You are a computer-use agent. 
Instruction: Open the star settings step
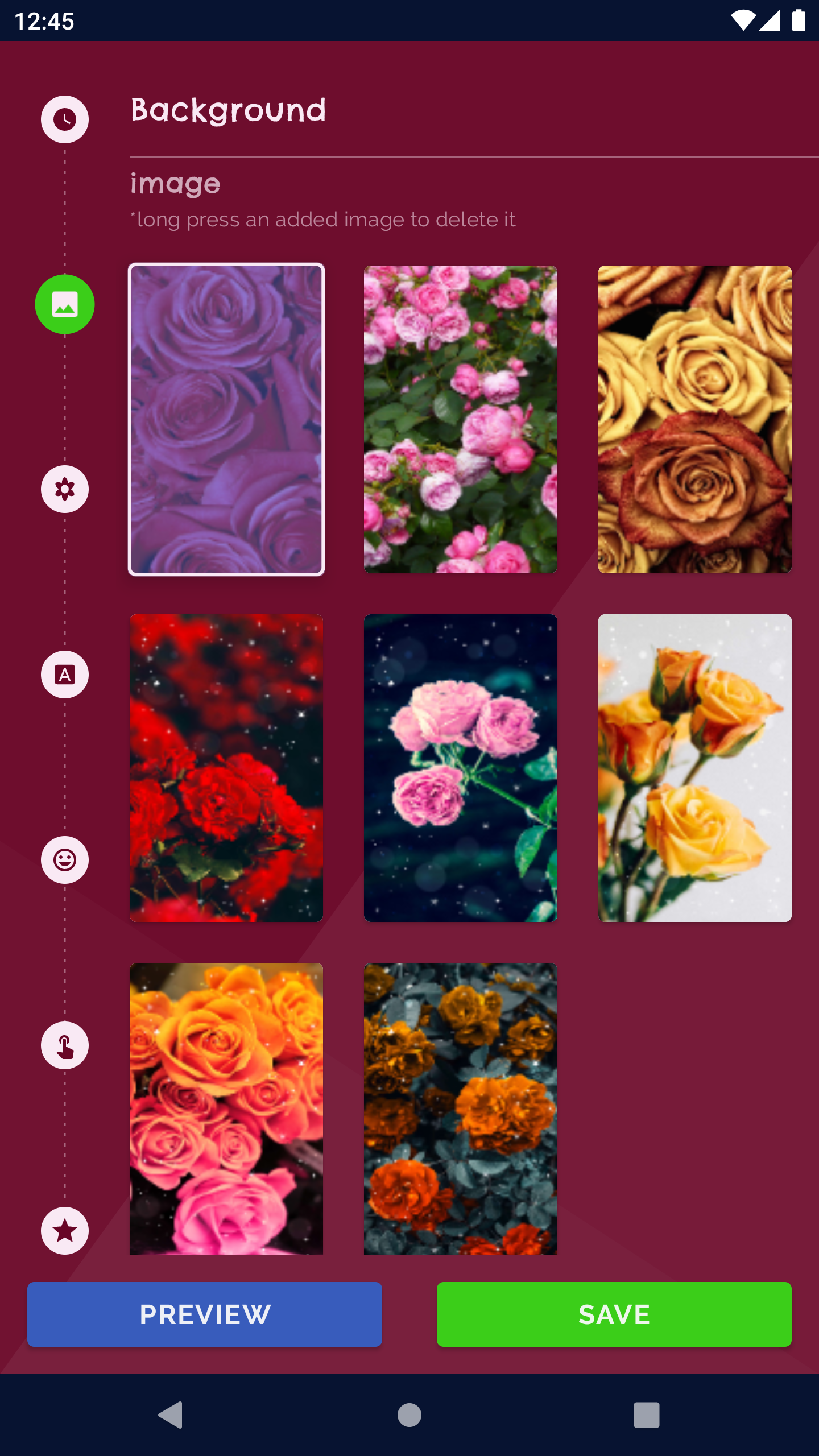tap(65, 1231)
